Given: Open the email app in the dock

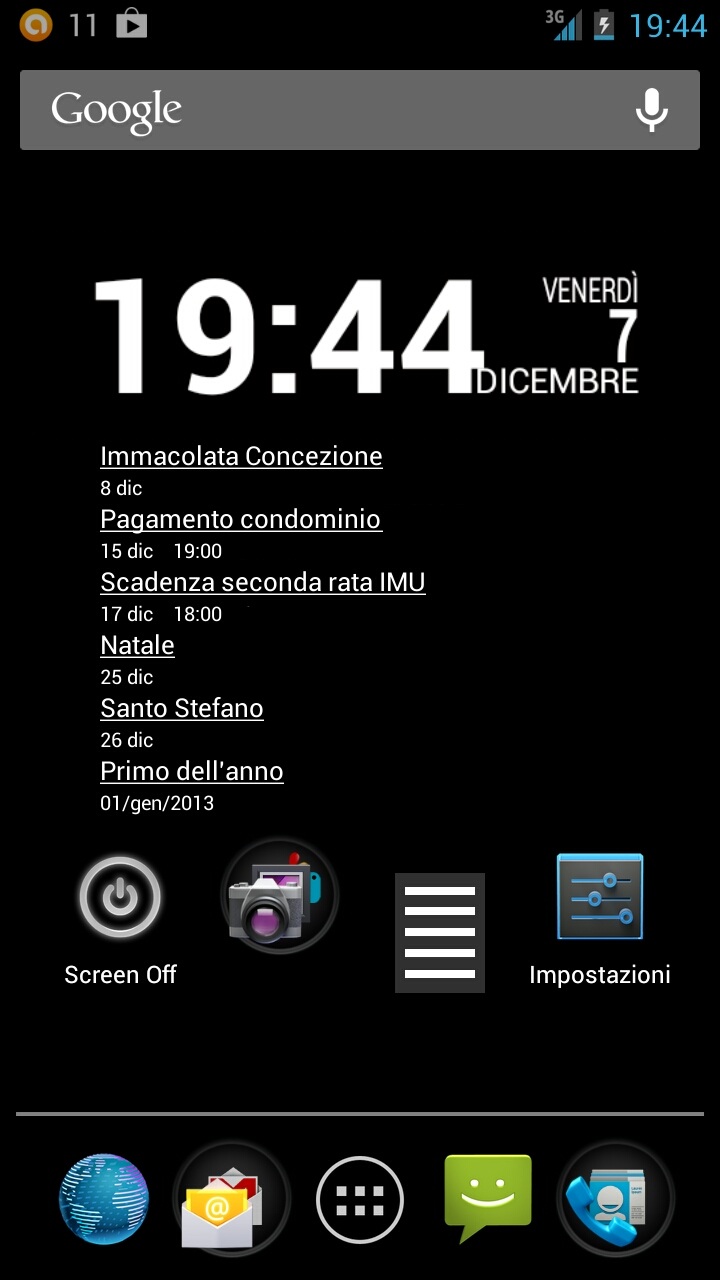Looking at the screenshot, I should coord(231,1199).
